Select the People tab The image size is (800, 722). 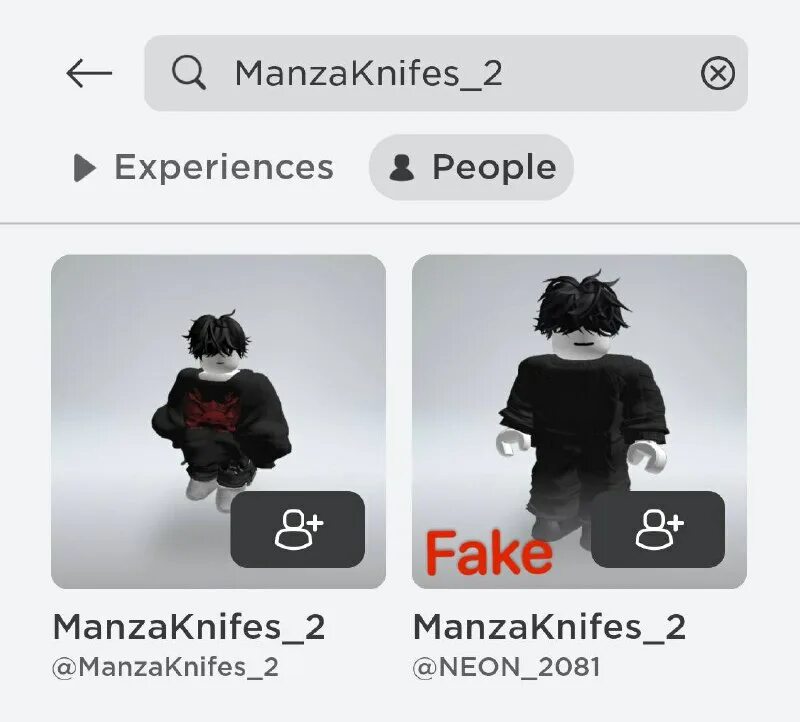(471, 168)
